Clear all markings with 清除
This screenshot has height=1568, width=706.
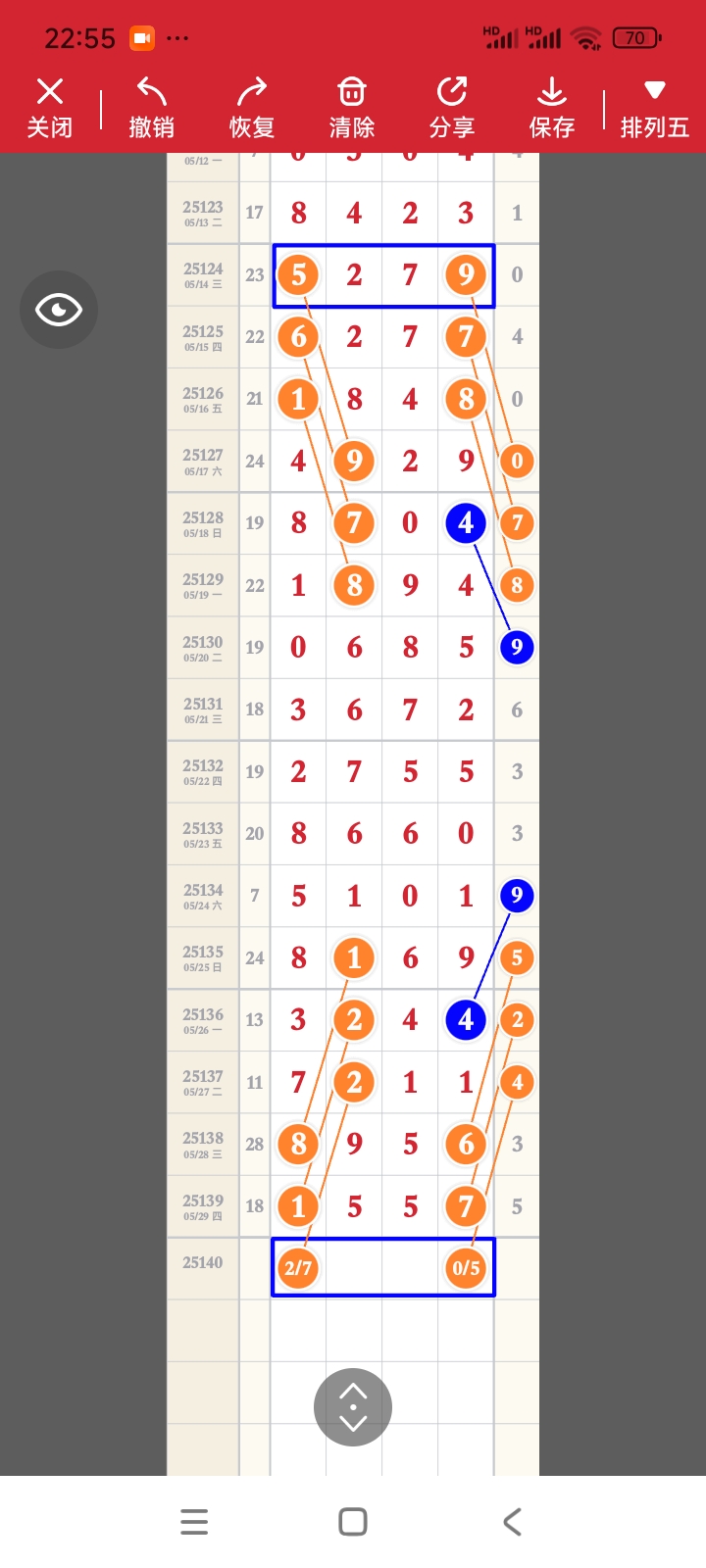(352, 108)
